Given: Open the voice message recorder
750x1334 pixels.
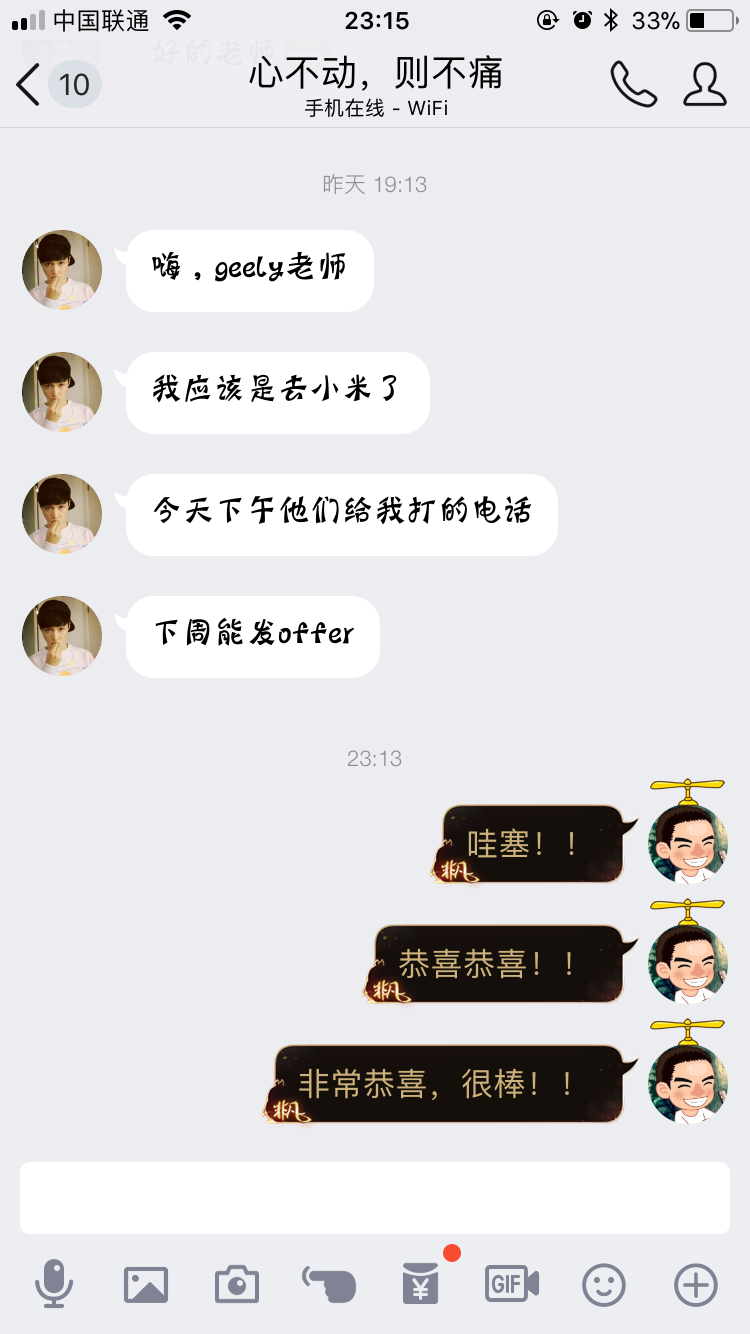Looking at the screenshot, I should [55, 1286].
